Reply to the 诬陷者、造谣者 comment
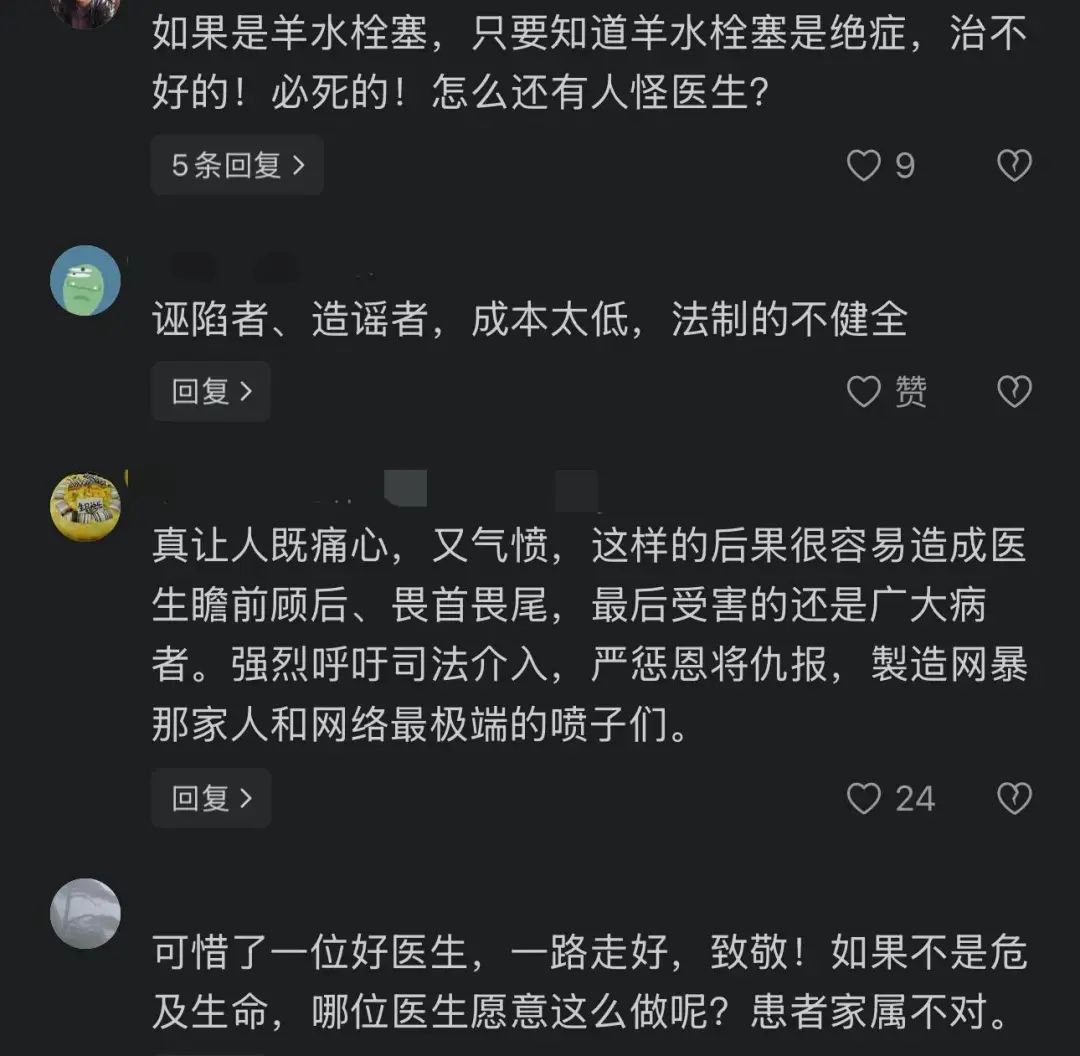The width and height of the screenshot is (1080, 1056). click(211, 391)
